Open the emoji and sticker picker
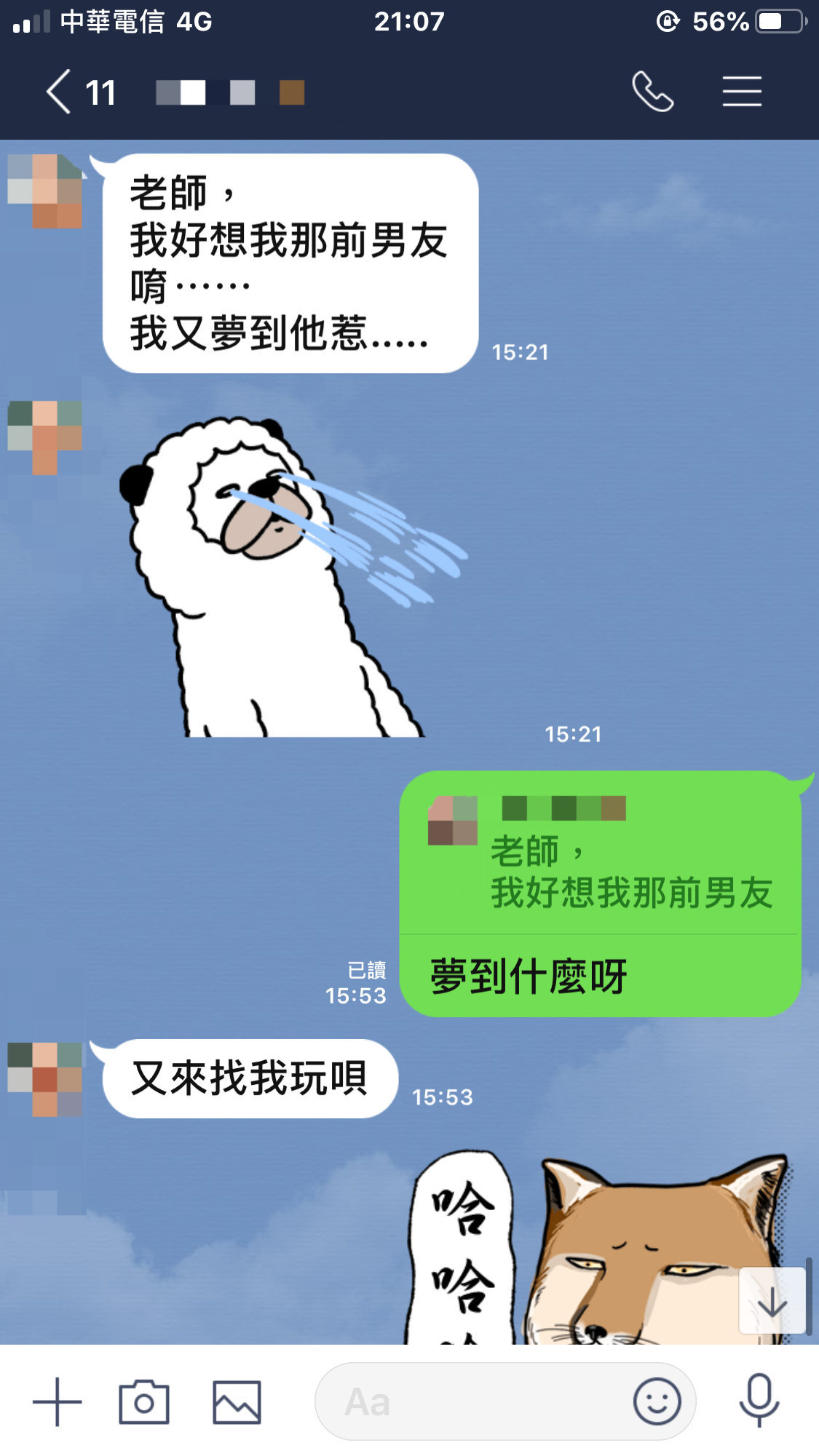Image resolution: width=819 pixels, height=1456 pixels. tap(657, 1401)
